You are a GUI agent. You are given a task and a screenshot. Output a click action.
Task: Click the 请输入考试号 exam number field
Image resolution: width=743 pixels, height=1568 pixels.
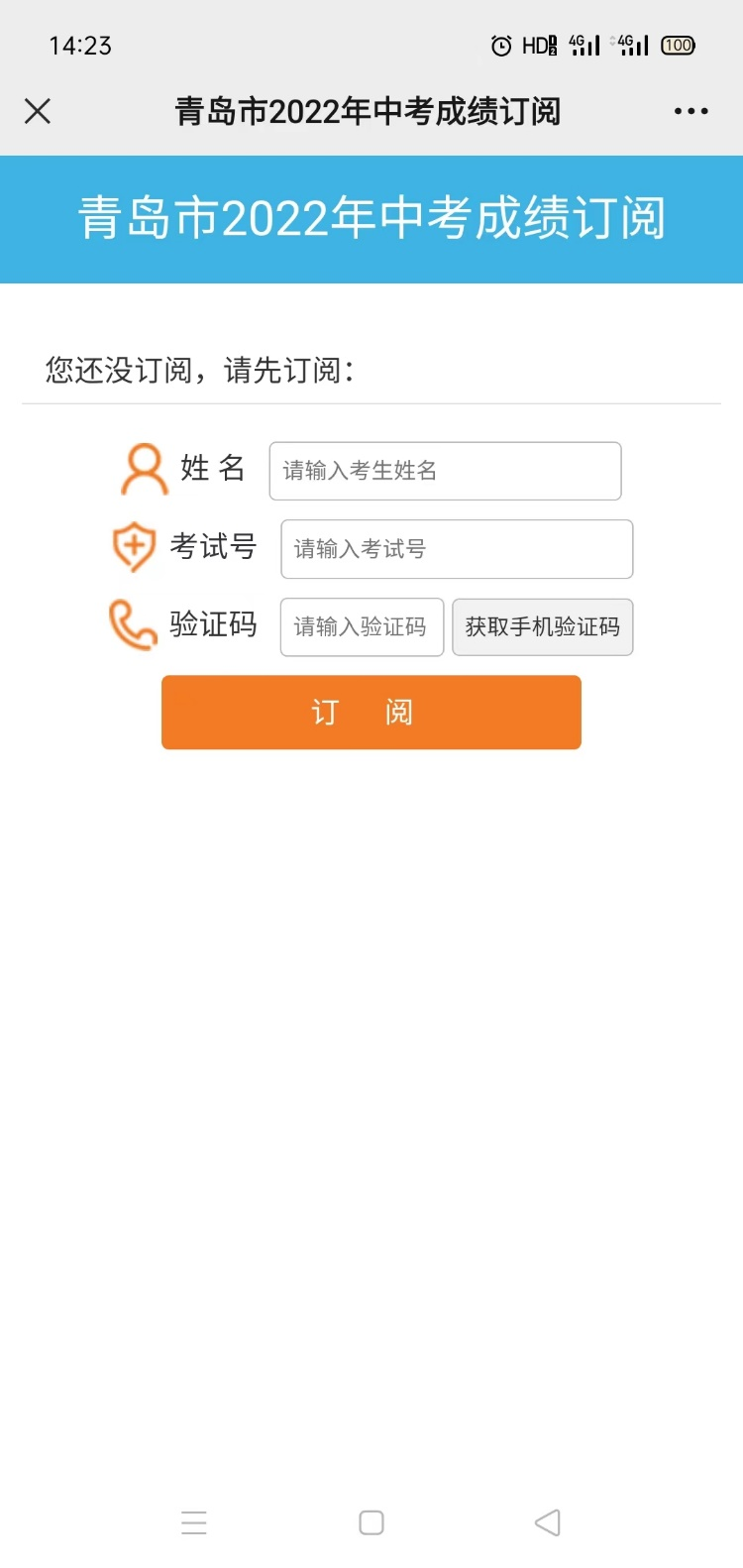click(x=456, y=548)
